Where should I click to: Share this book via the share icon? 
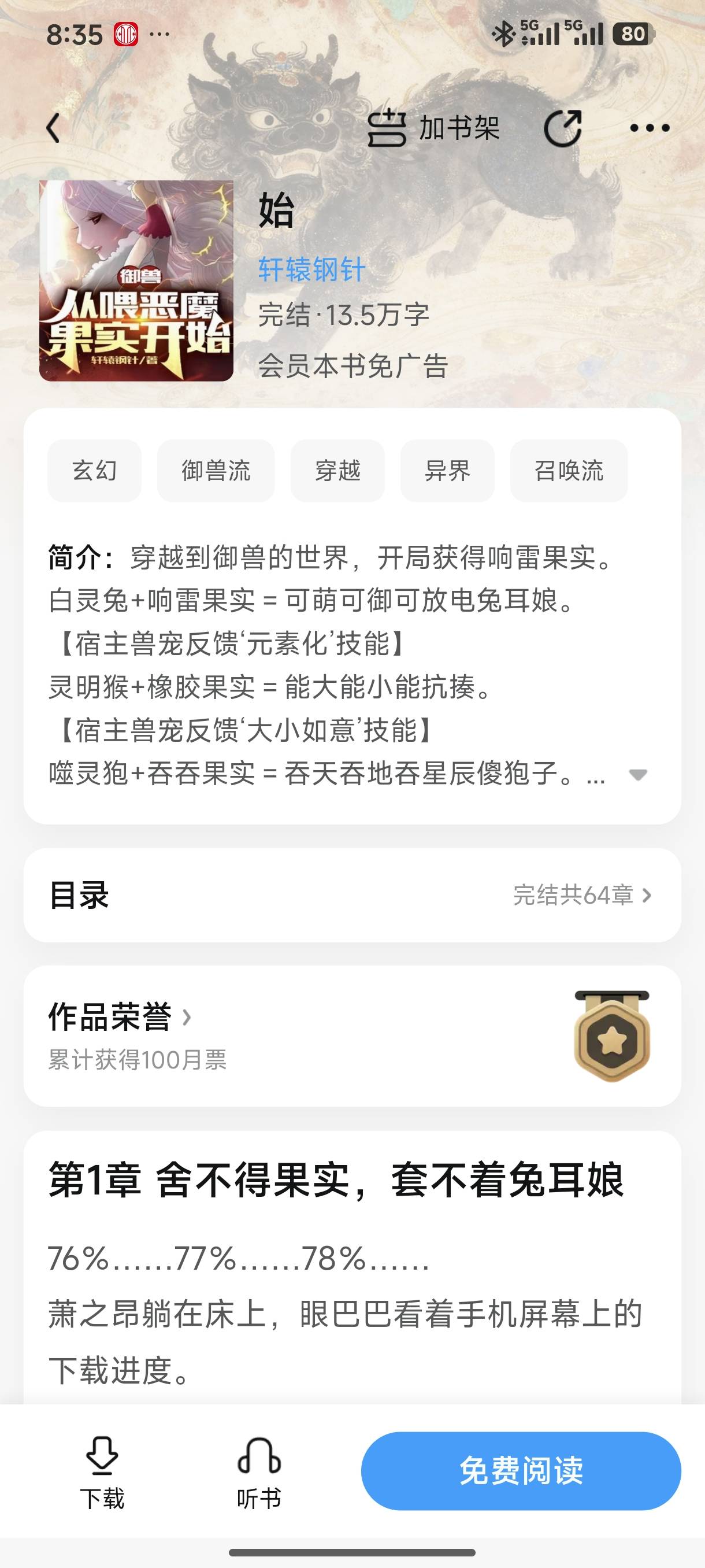pyautogui.click(x=563, y=128)
